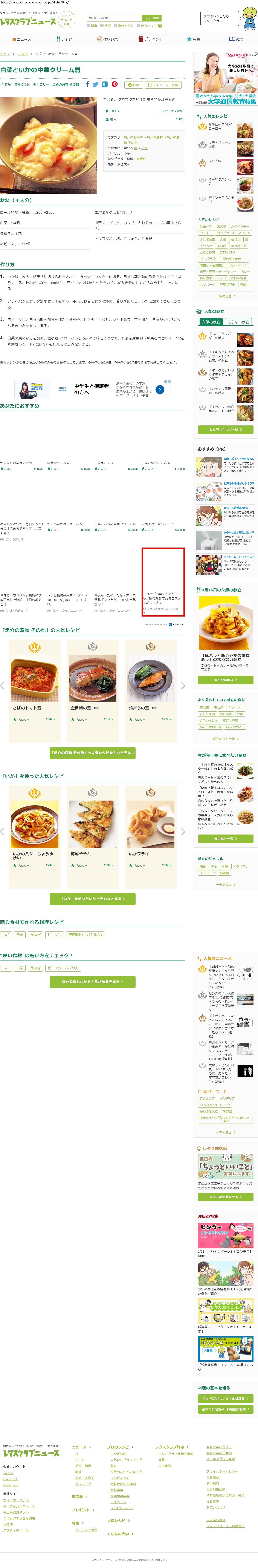See more 「いか」を使ったレシピ
The image size is (258, 1568).
(93, 898)
